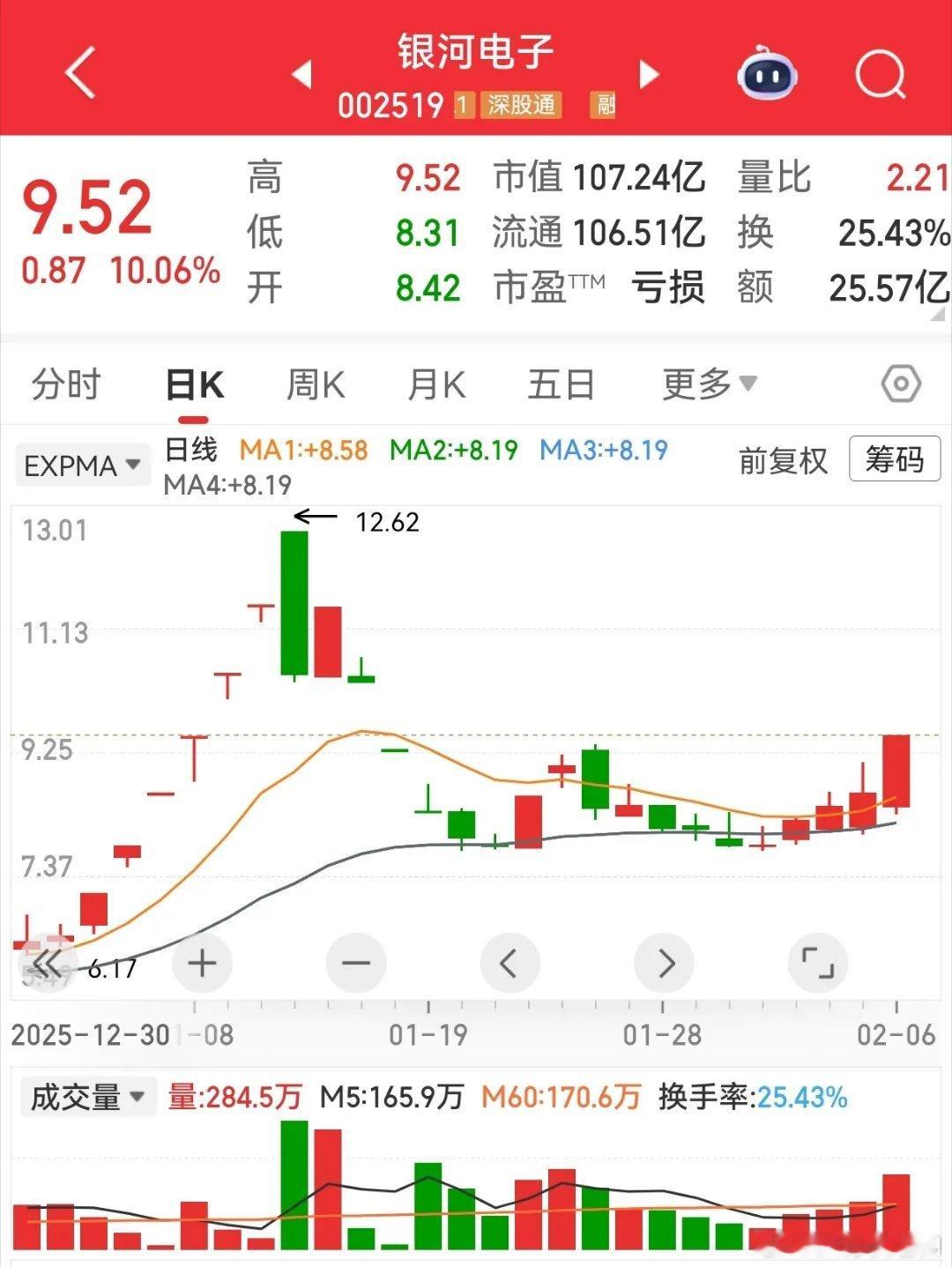Open the 筹码 chip distribution button
Viewport: 952px width, 1267px height.
pos(895,459)
